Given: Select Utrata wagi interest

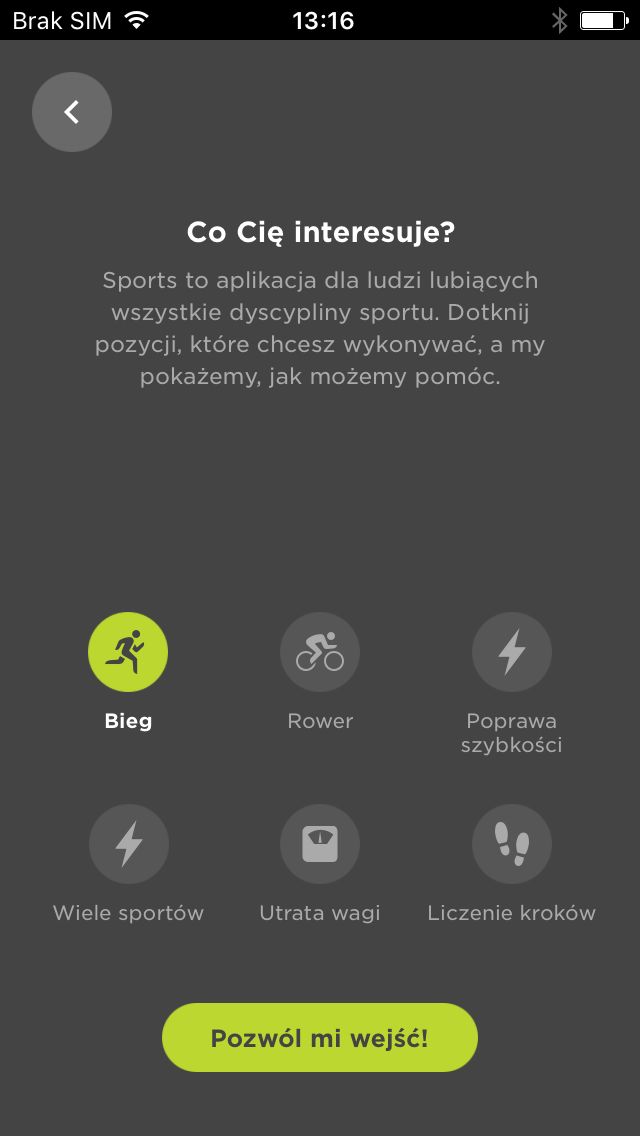Looking at the screenshot, I should point(320,844).
